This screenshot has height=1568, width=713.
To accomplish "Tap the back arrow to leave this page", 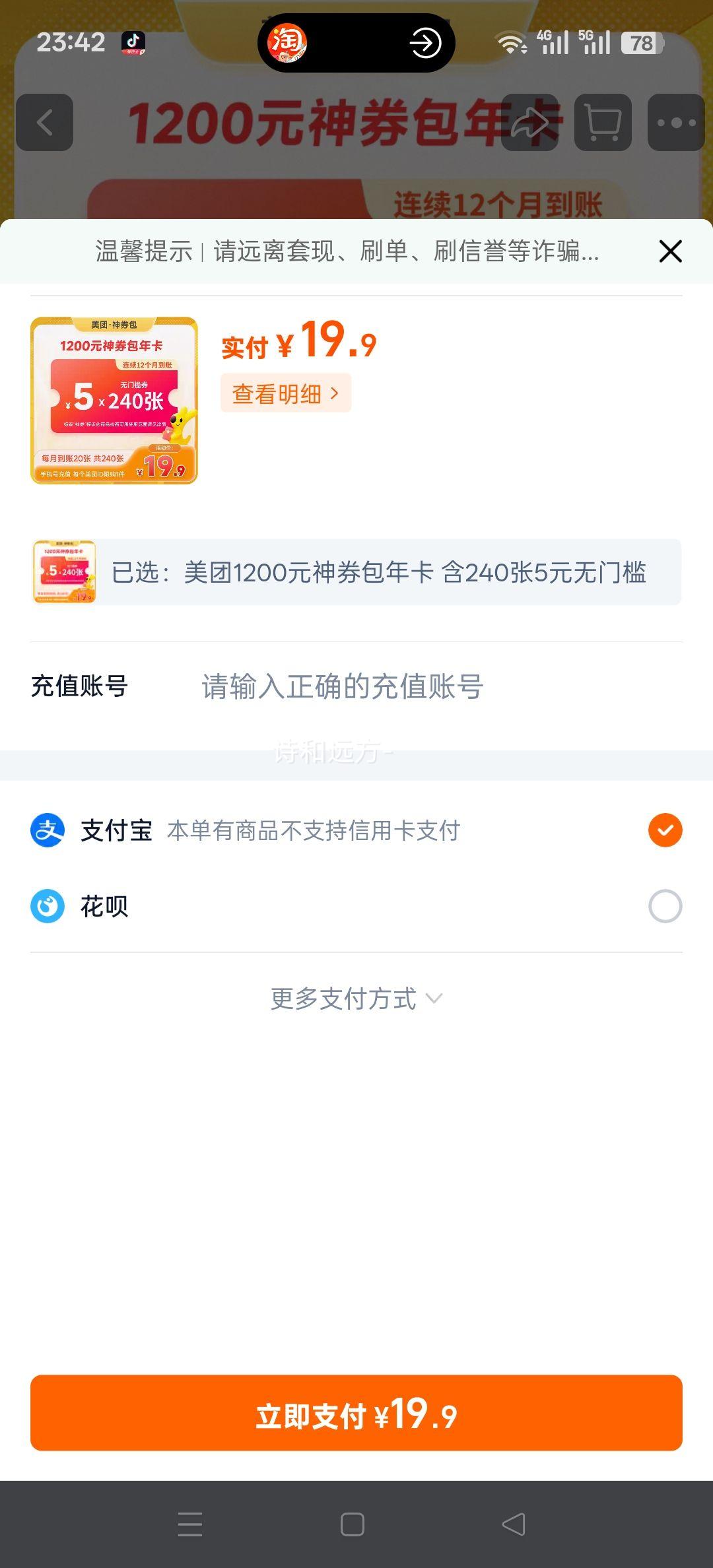I will 44,123.
